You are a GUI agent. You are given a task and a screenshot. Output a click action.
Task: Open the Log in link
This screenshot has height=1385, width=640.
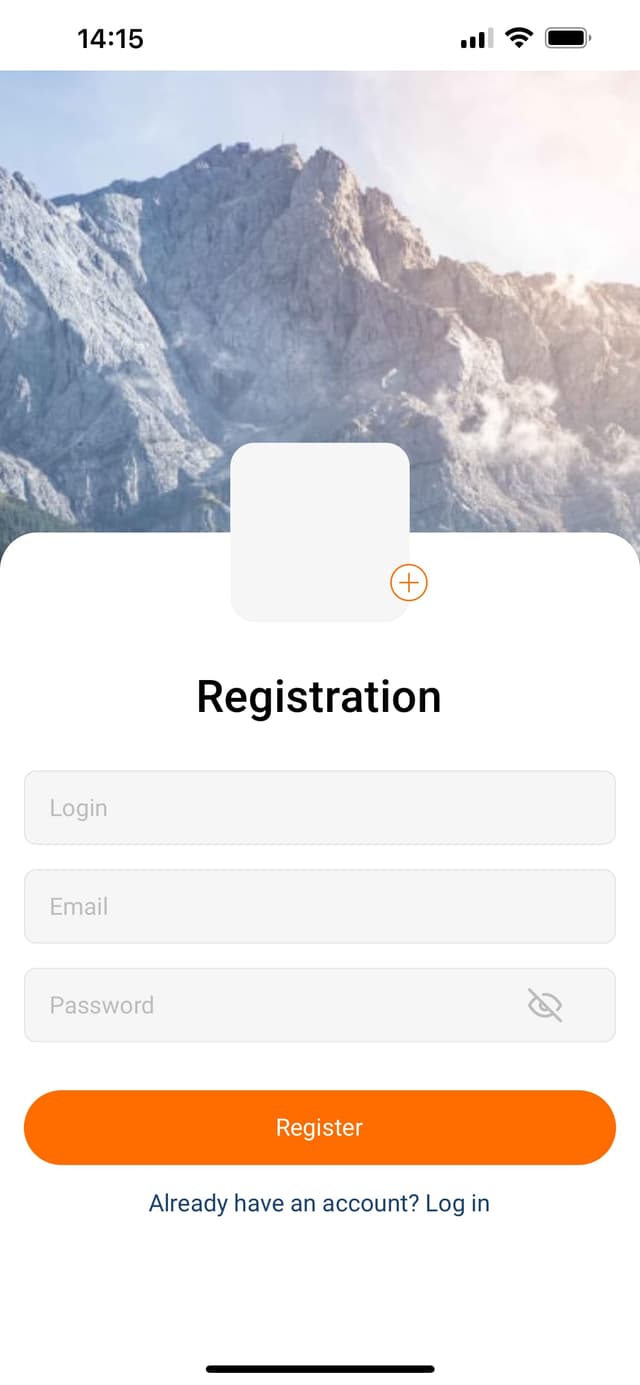[458, 1203]
